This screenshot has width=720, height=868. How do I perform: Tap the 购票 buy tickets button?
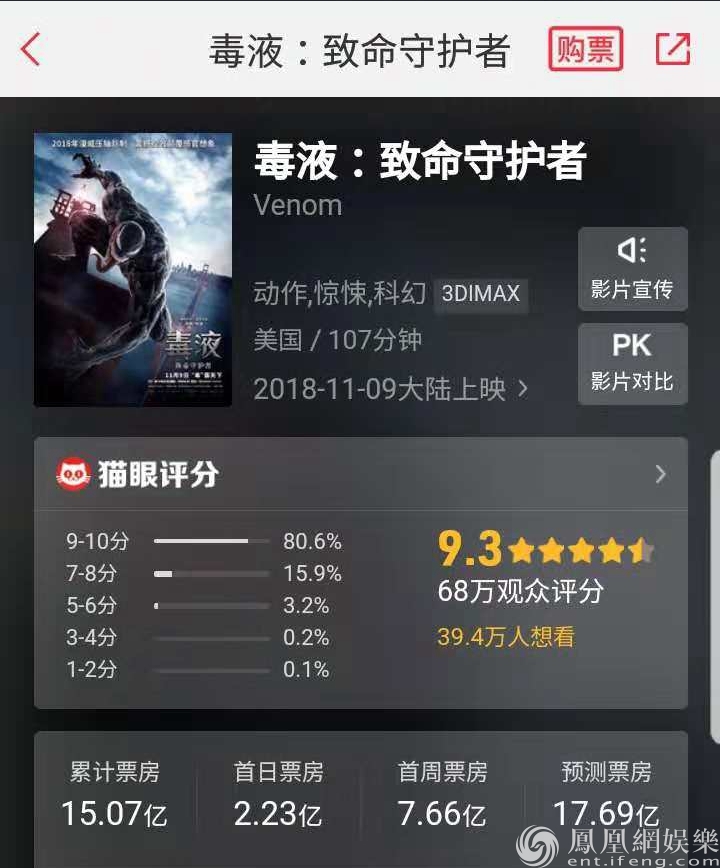(585, 49)
